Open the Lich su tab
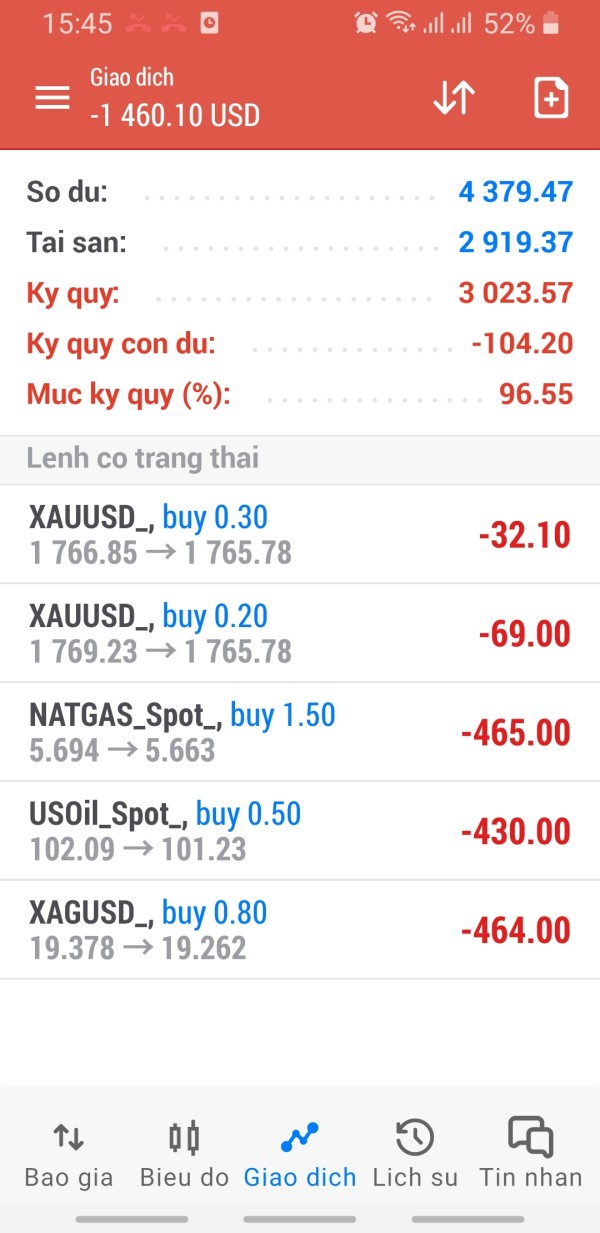 tap(415, 1155)
